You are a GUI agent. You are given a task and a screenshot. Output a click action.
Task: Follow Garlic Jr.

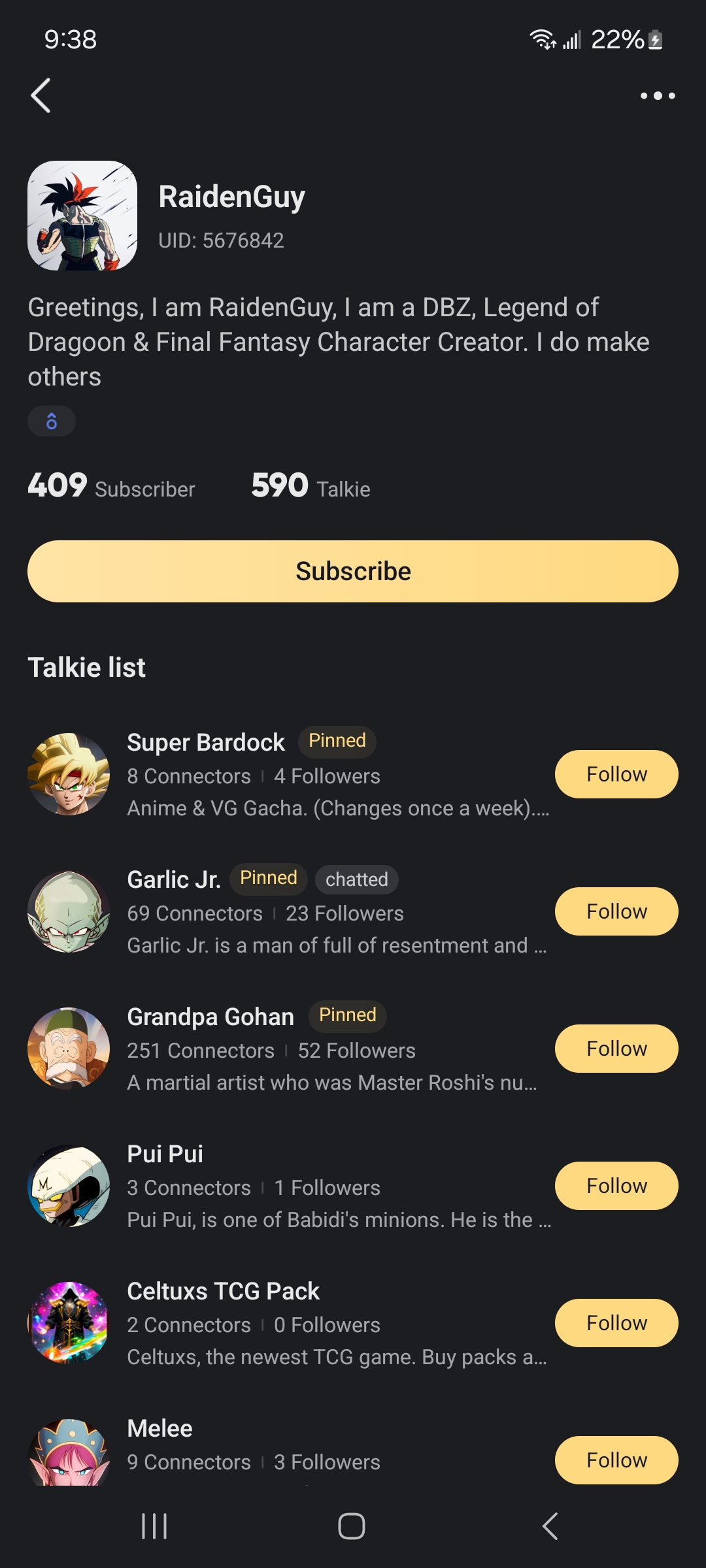[x=616, y=911]
